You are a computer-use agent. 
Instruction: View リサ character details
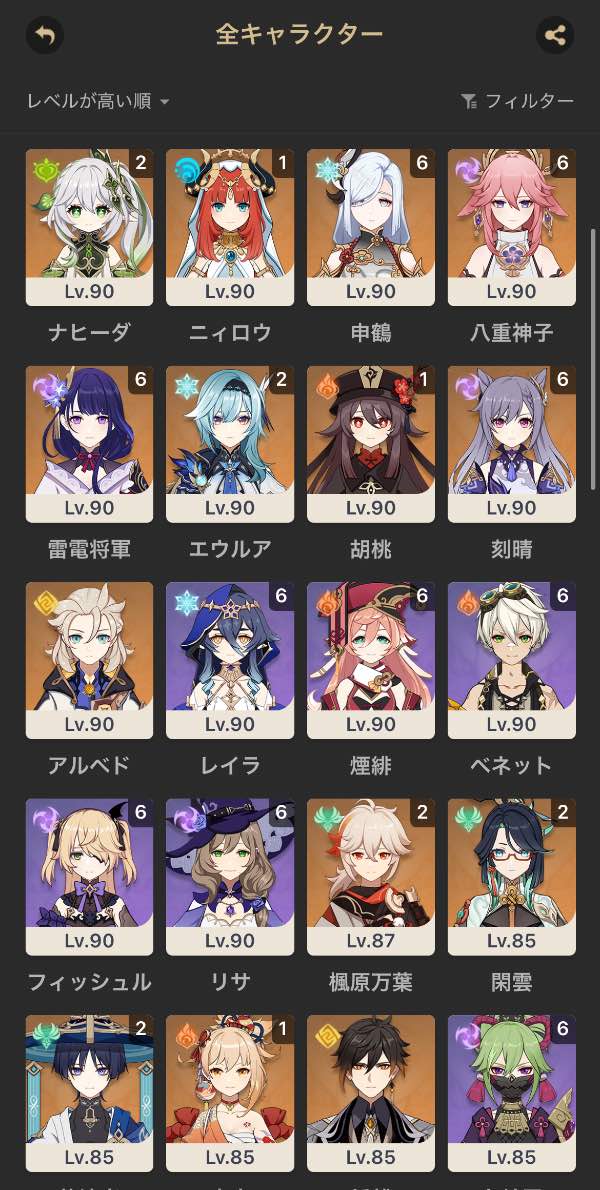tap(230, 877)
